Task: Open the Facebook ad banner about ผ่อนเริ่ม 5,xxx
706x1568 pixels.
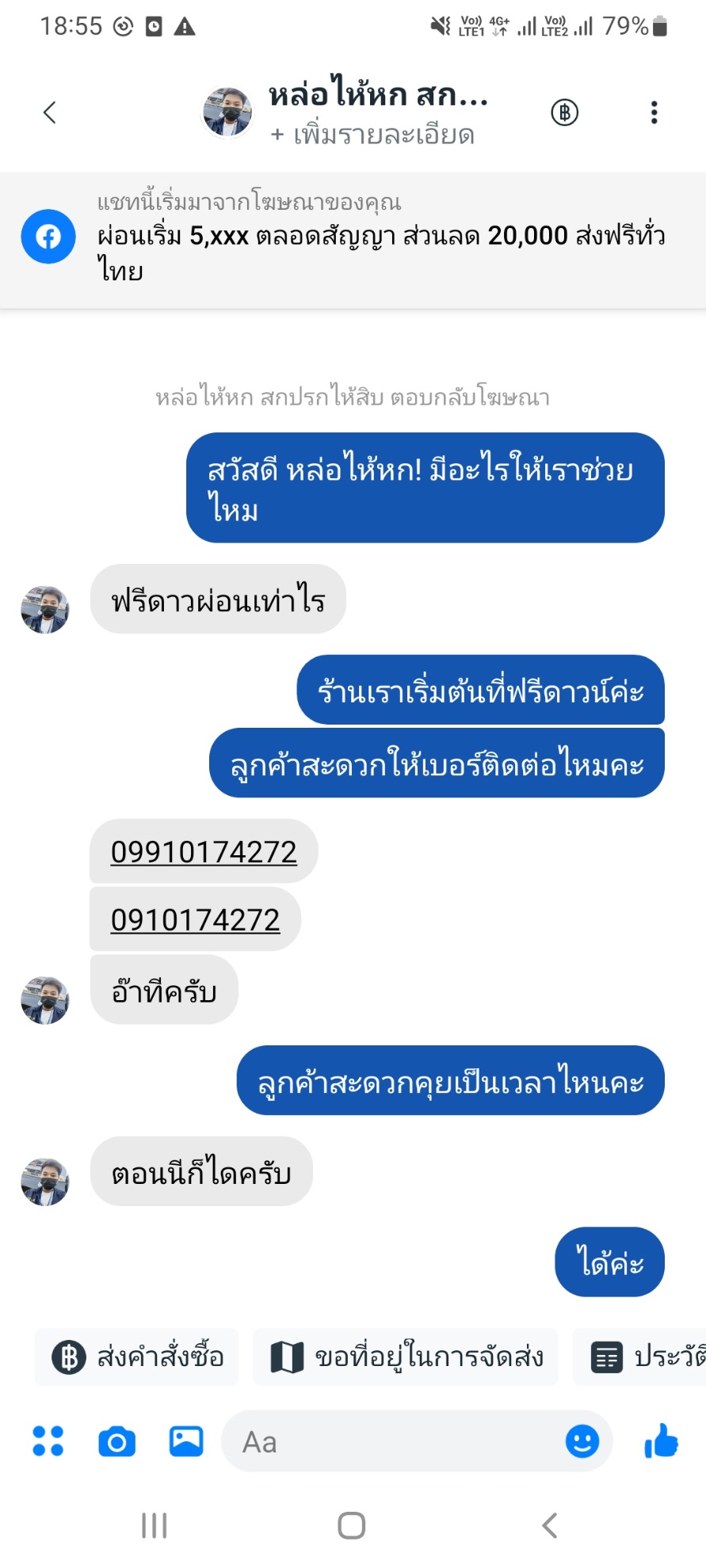Action: (x=353, y=239)
